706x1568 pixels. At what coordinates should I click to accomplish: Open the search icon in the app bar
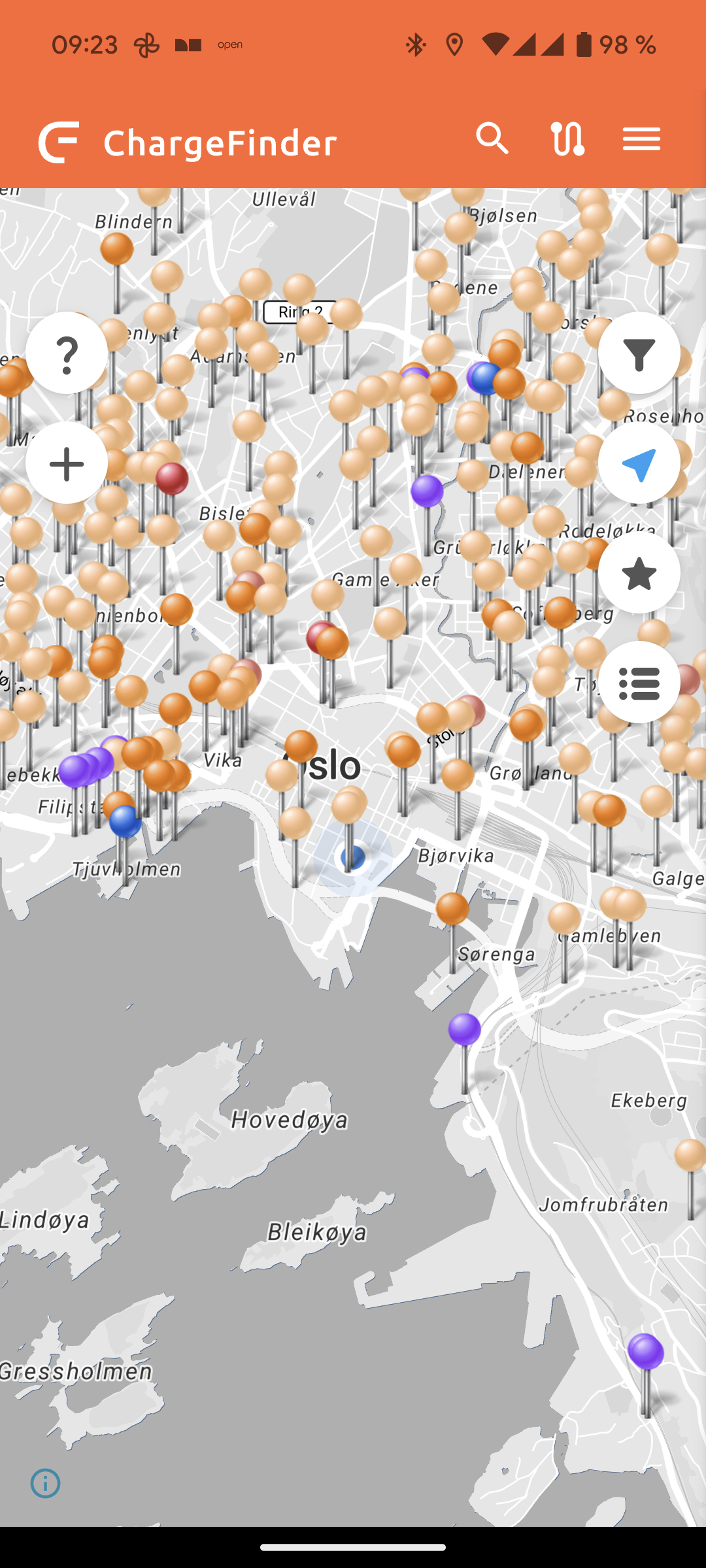pyautogui.click(x=492, y=139)
